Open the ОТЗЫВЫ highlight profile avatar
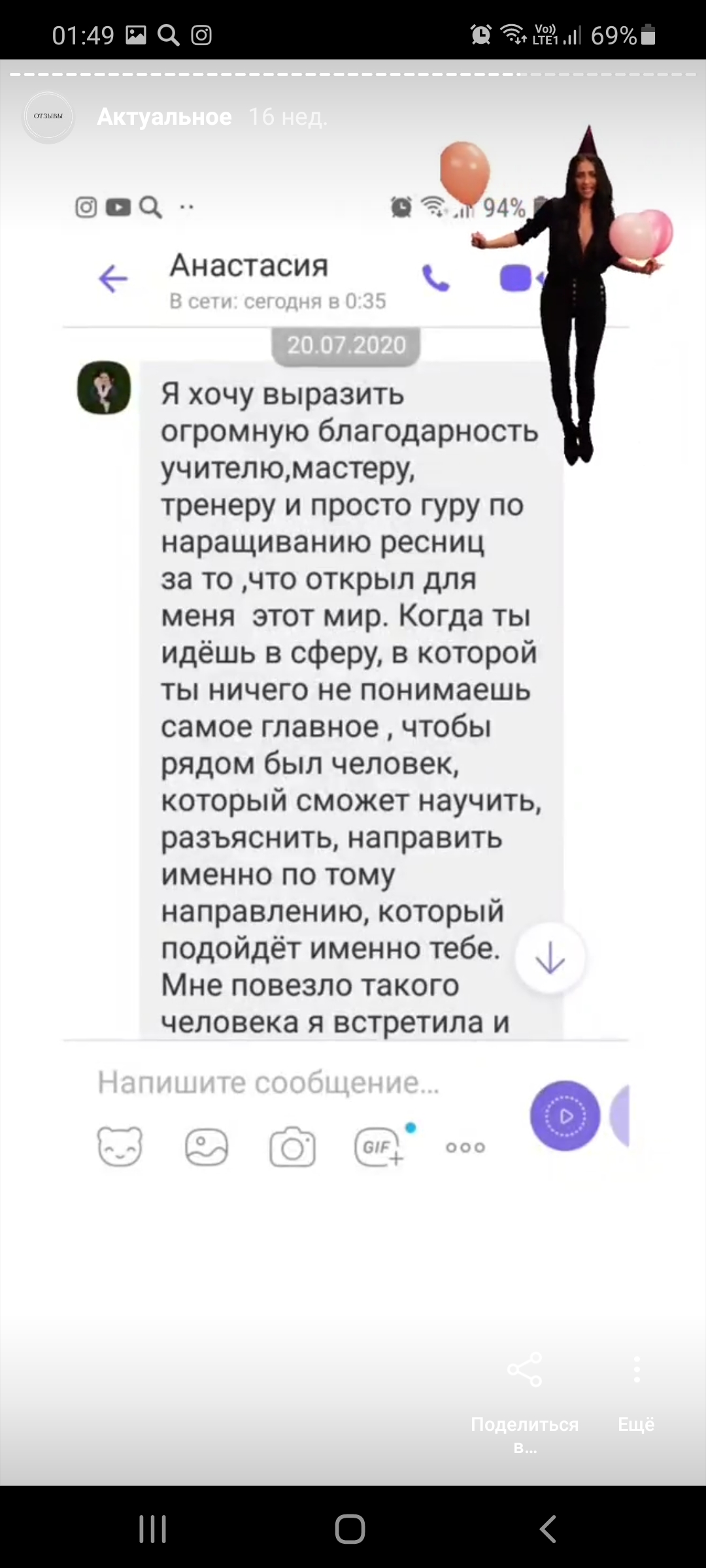This screenshot has height=1568, width=706. [x=48, y=117]
